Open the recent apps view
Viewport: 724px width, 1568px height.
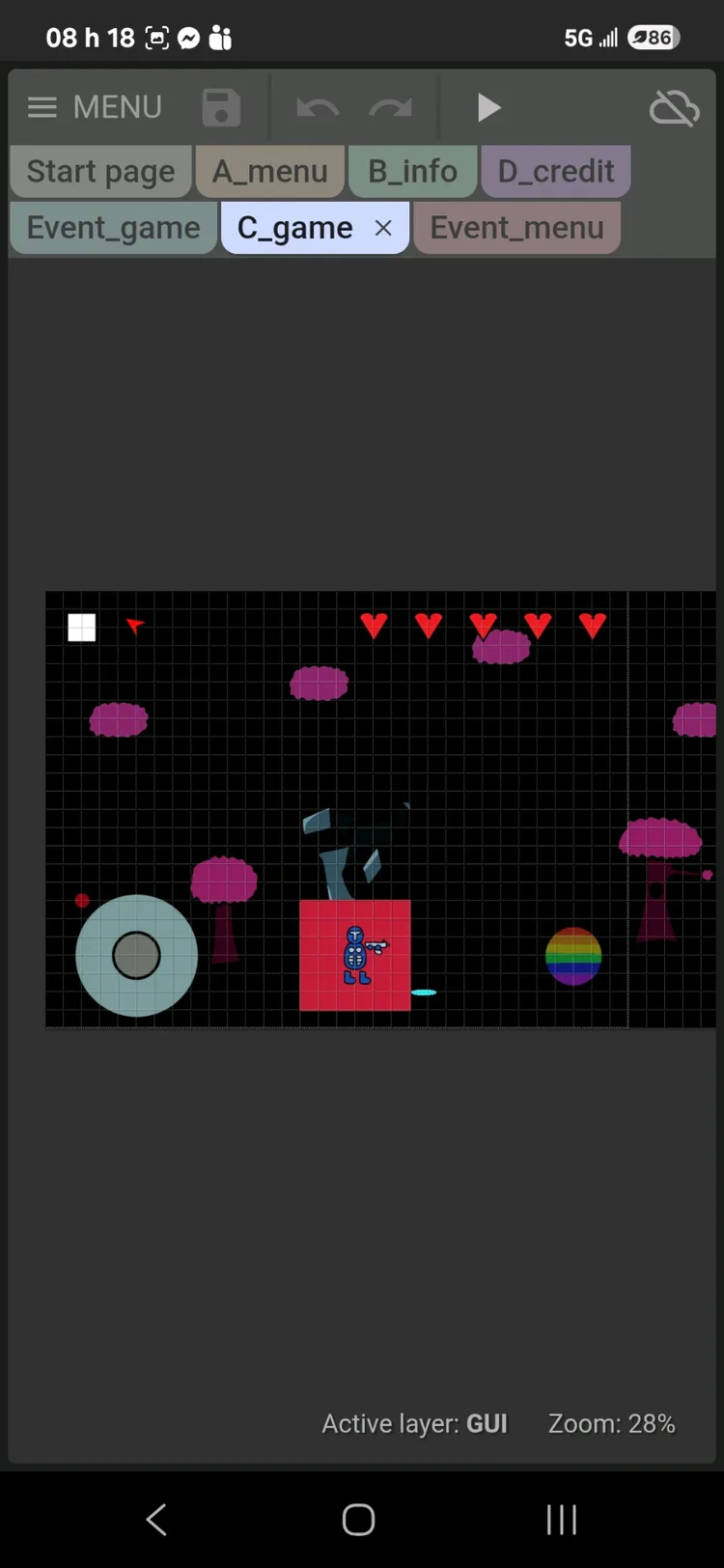pyautogui.click(x=562, y=1519)
